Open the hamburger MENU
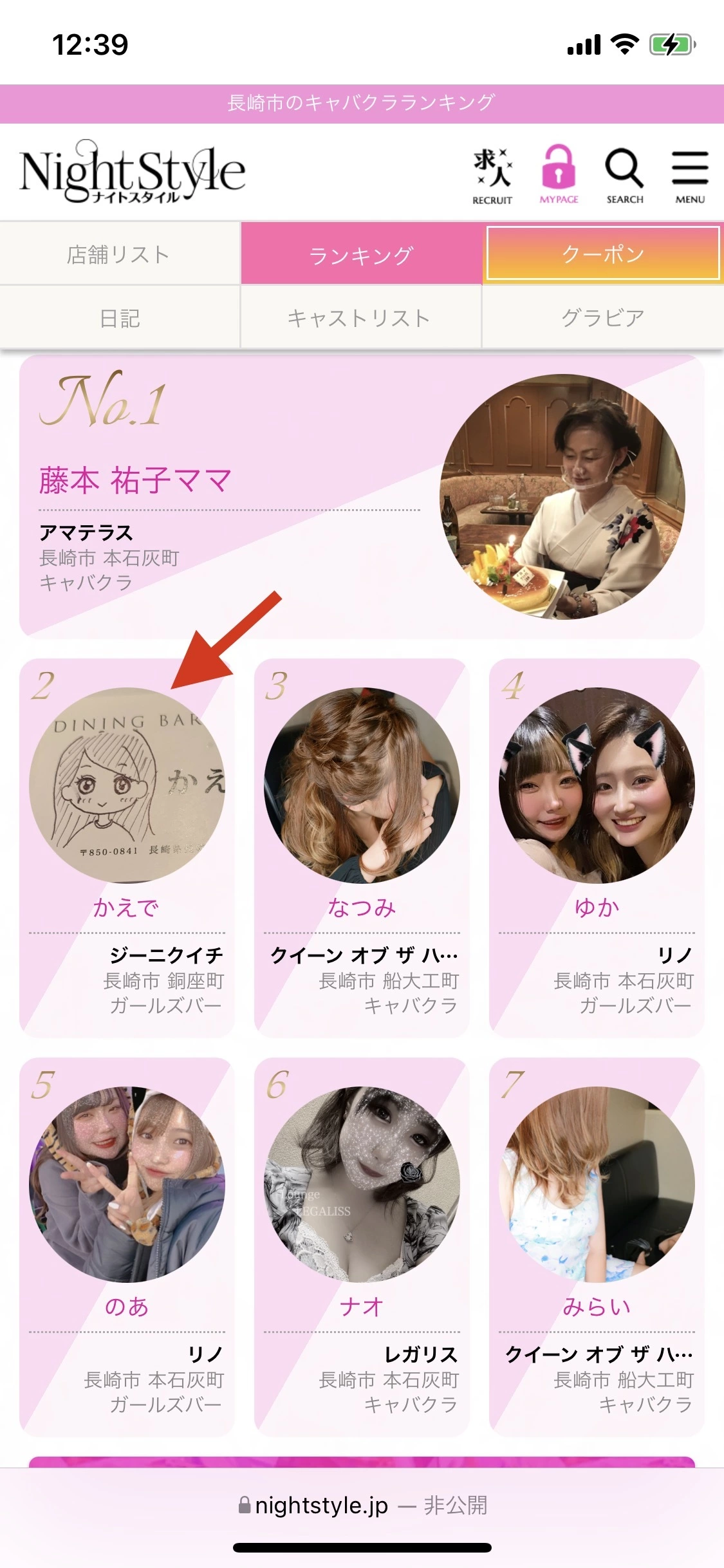Viewport: 724px width, 1568px height. 690,175
